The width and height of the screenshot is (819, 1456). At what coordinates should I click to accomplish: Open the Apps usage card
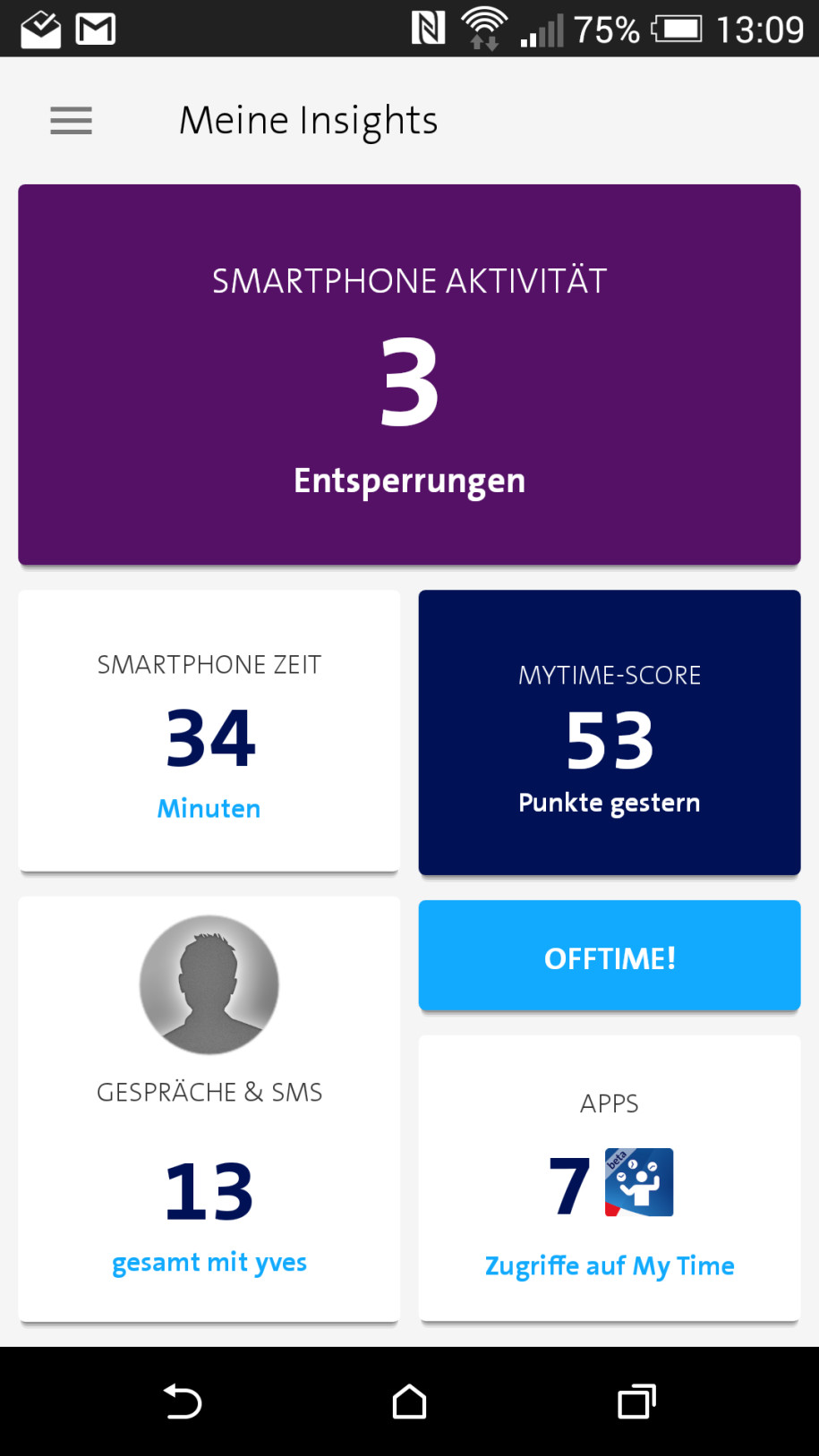click(x=610, y=1178)
